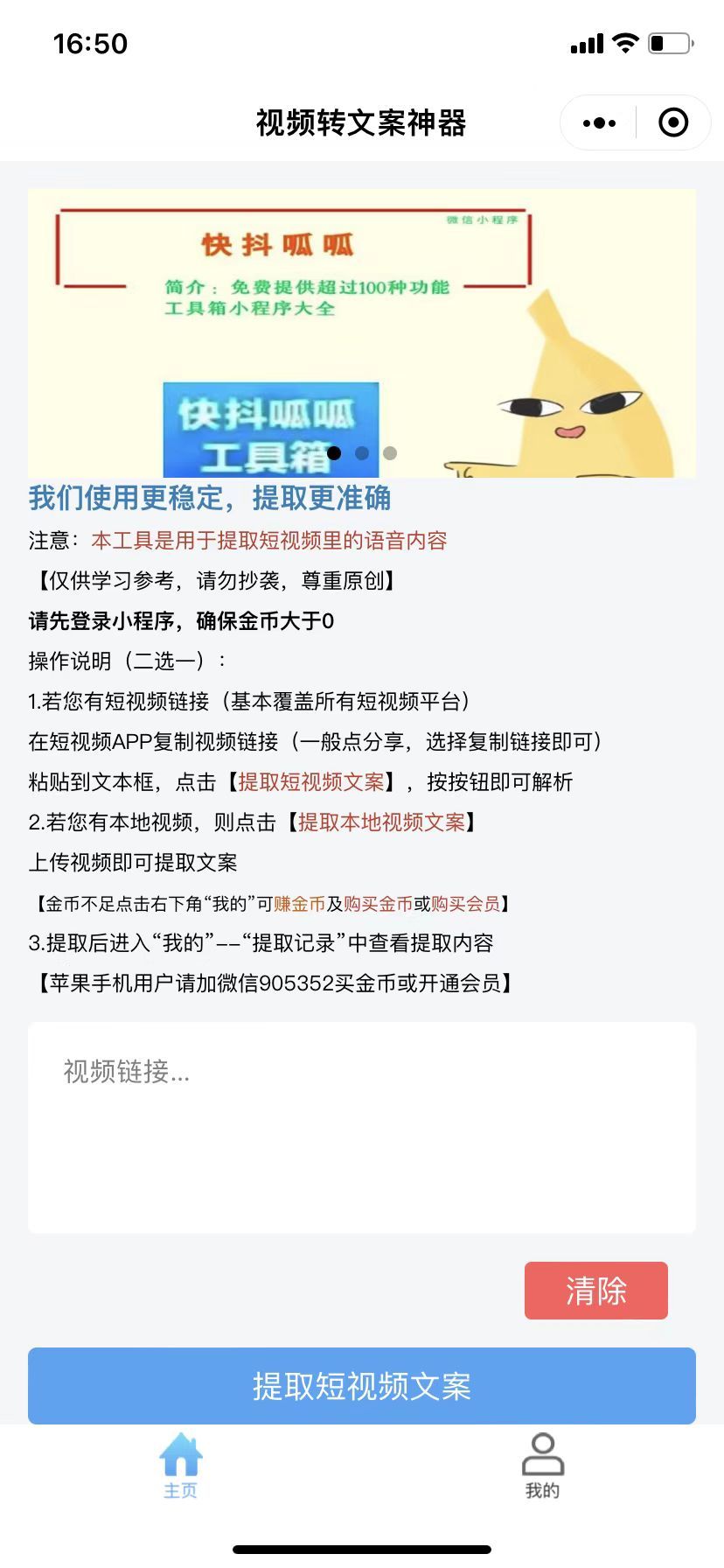Tap 提取短视频文案 to extract the script

coord(361,1386)
